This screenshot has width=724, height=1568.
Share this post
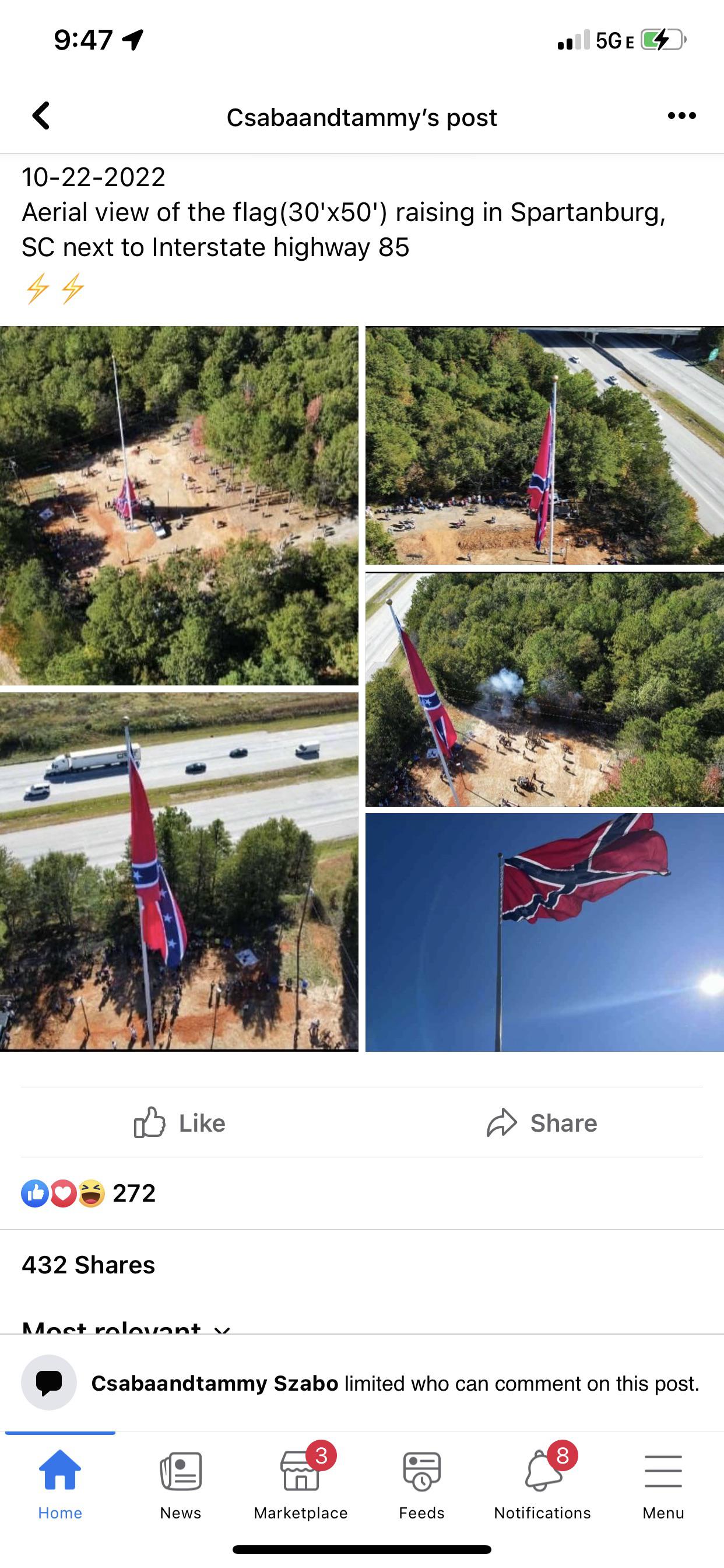pyautogui.click(x=542, y=1123)
